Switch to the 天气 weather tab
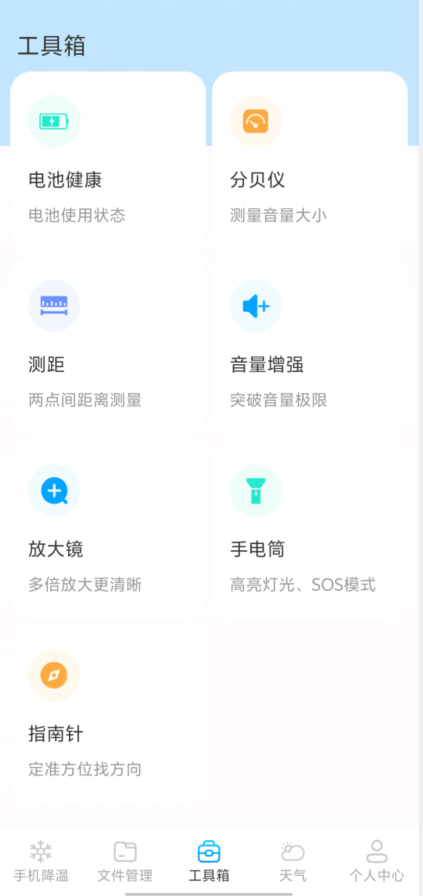Image resolution: width=423 pixels, height=896 pixels. [x=293, y=861]
